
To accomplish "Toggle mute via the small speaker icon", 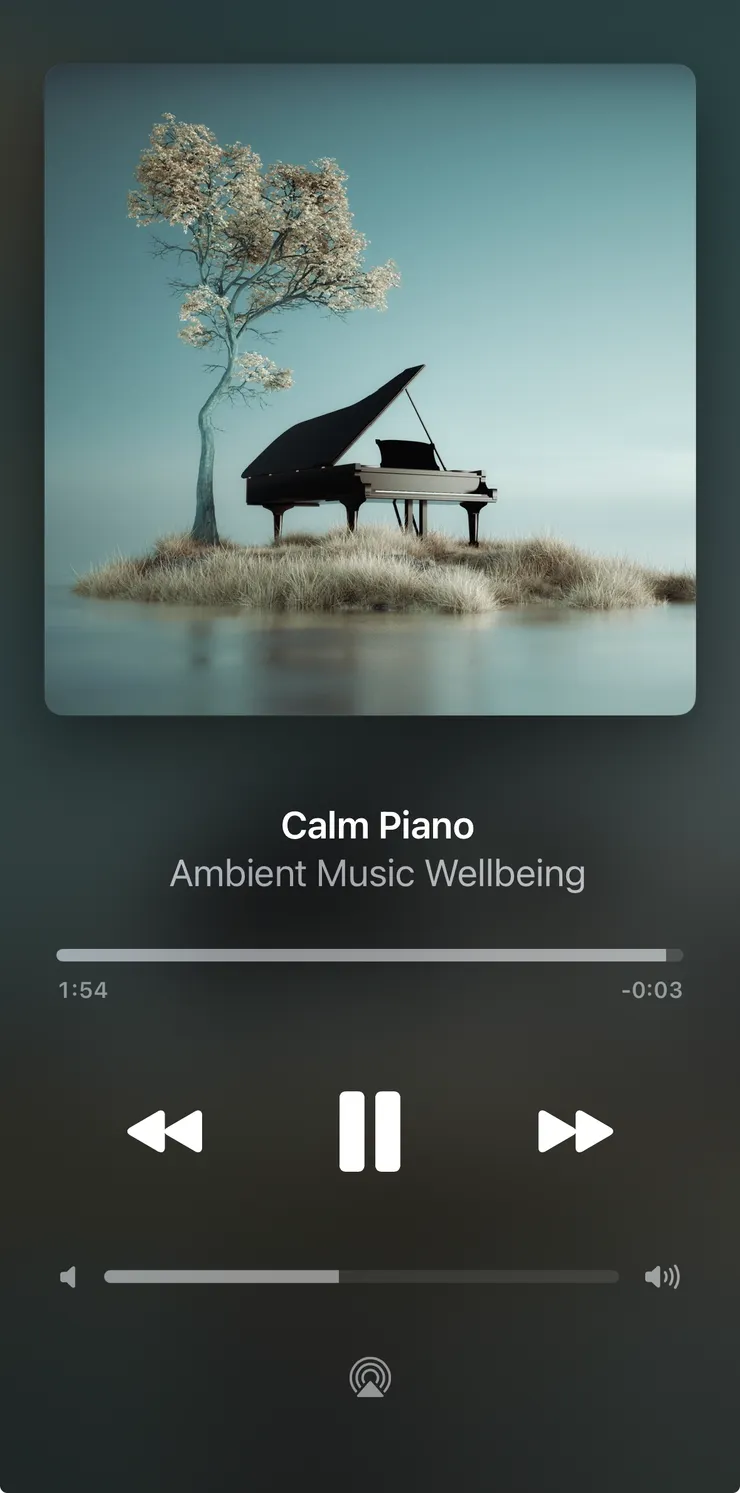I will [x=69, y=1276].
